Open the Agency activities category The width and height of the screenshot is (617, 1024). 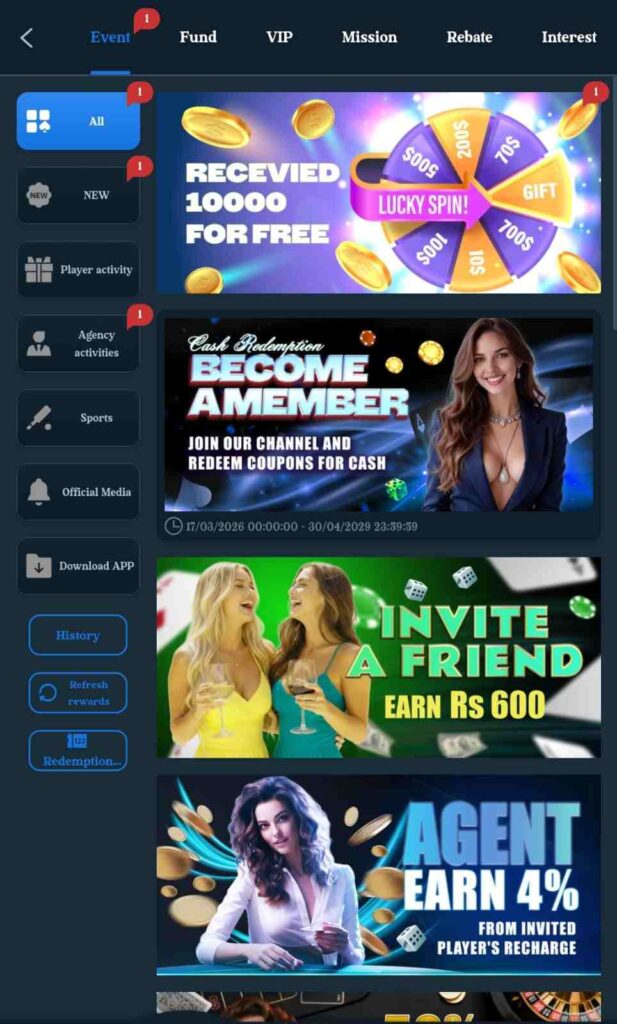click(78, 343)
